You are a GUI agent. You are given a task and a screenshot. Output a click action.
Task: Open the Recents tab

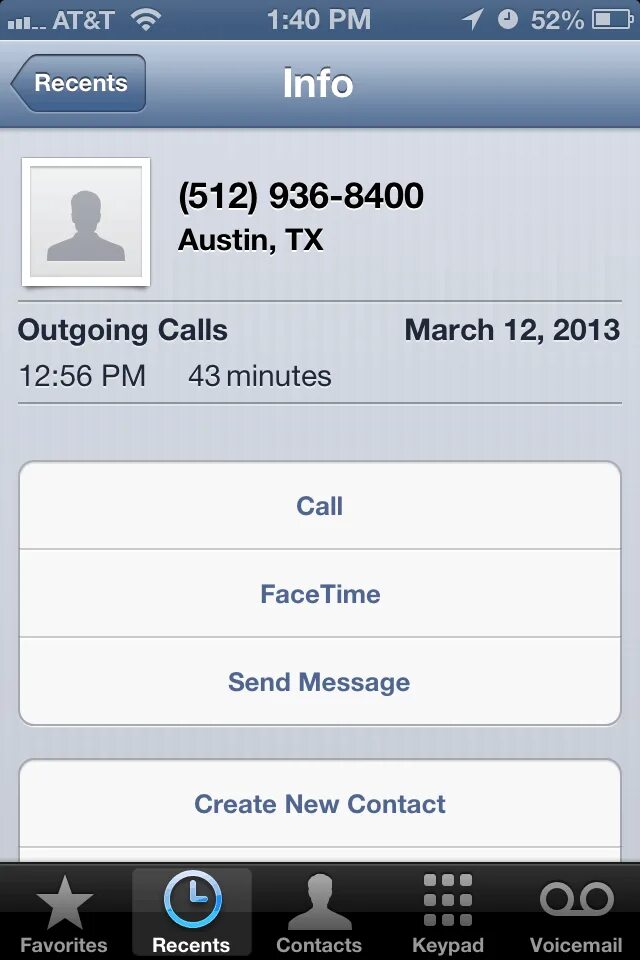click(191, 914)
